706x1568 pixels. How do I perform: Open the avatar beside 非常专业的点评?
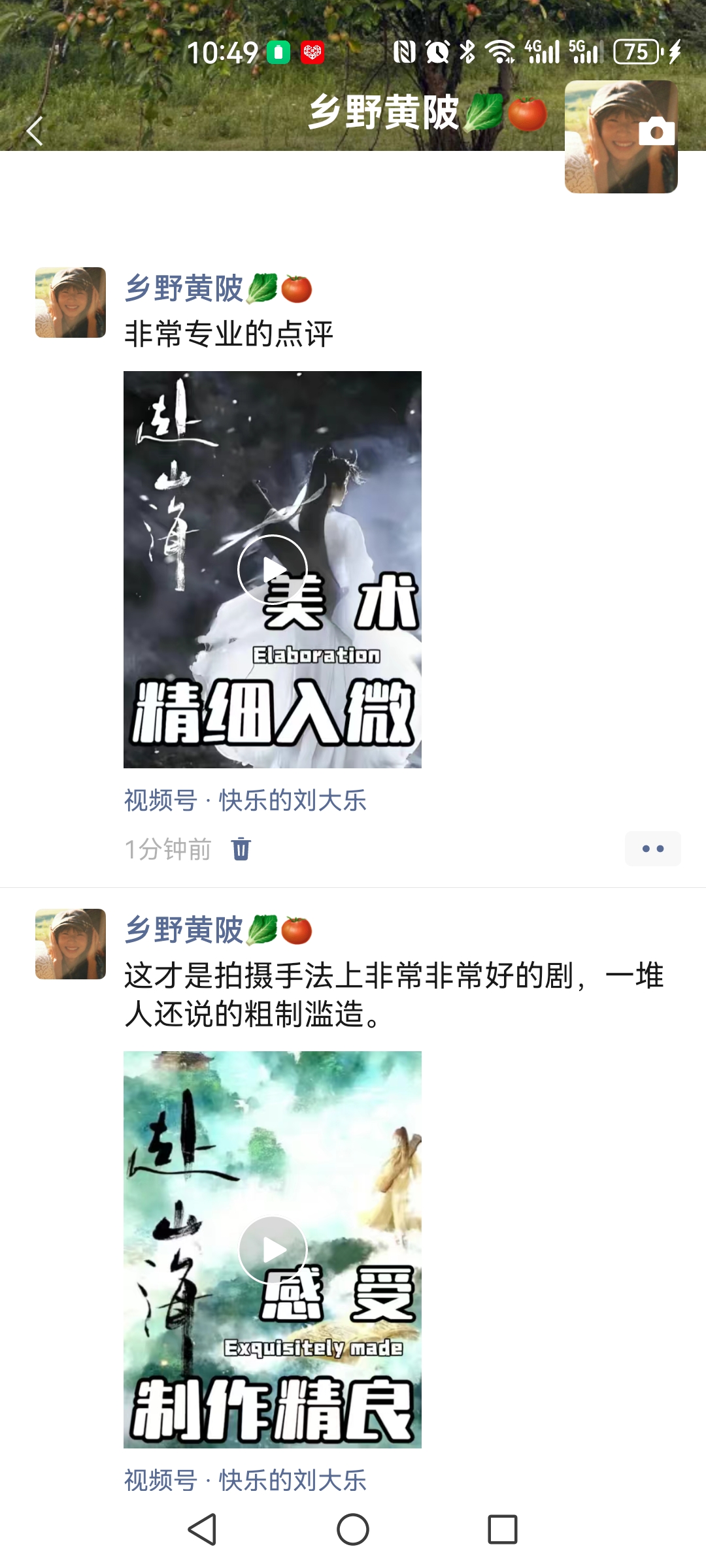pyautogui.click(x=71, y=302)
